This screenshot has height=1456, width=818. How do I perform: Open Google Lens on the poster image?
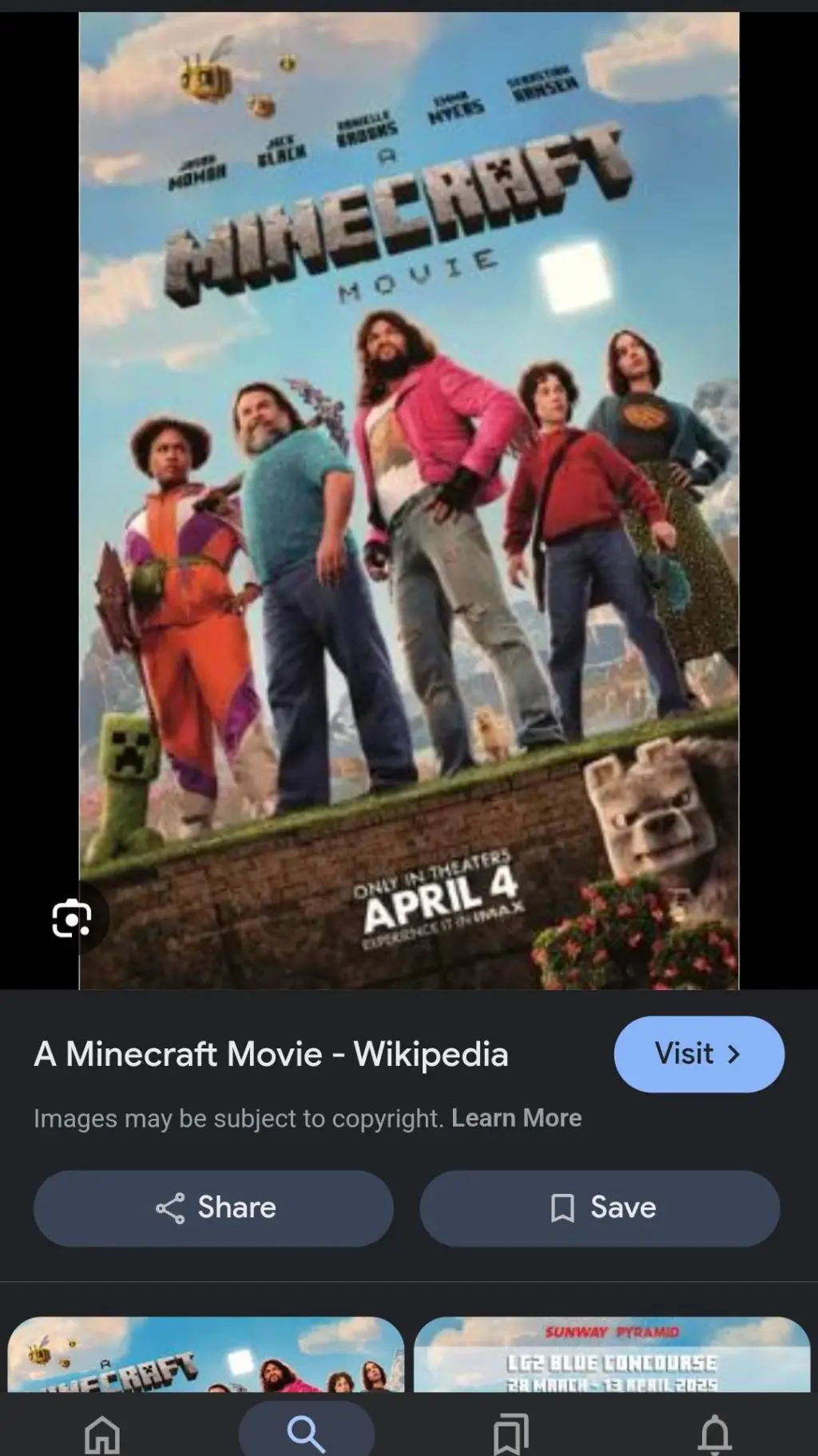click(72, 918)
